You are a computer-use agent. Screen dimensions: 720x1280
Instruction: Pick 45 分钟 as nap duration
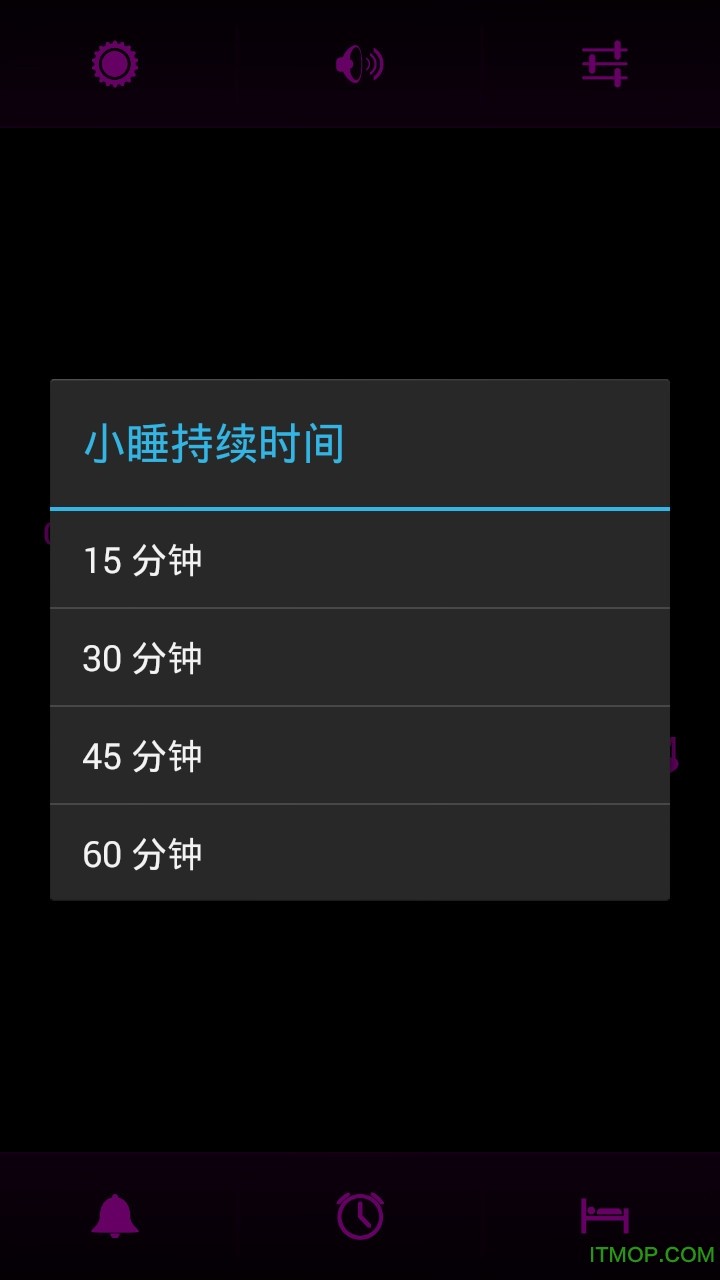click(x=360, y=756)
